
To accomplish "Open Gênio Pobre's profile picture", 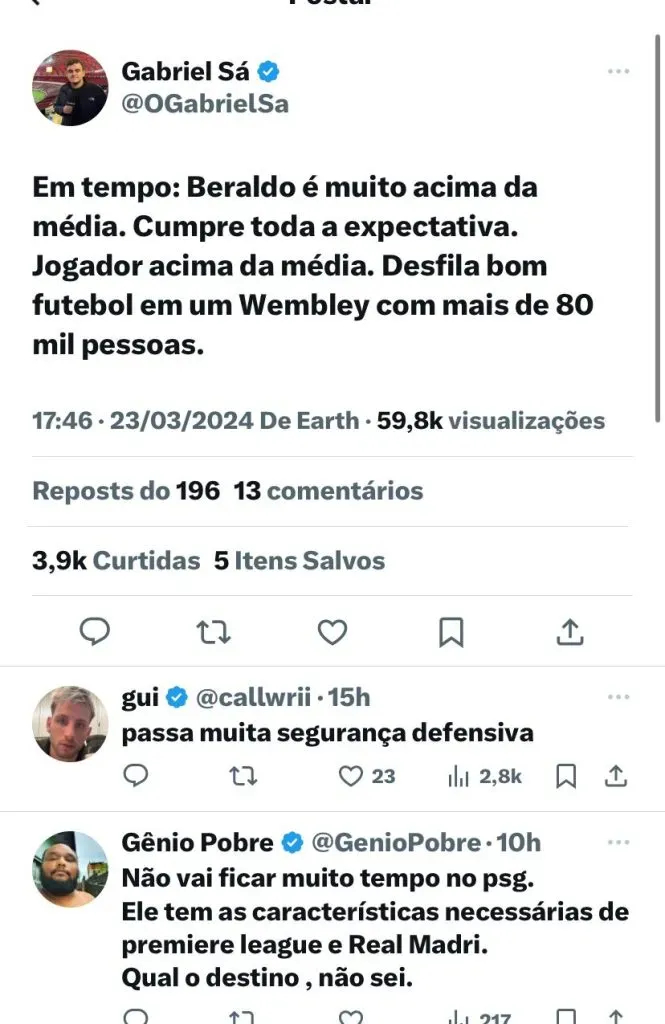I will pos(70,868).
